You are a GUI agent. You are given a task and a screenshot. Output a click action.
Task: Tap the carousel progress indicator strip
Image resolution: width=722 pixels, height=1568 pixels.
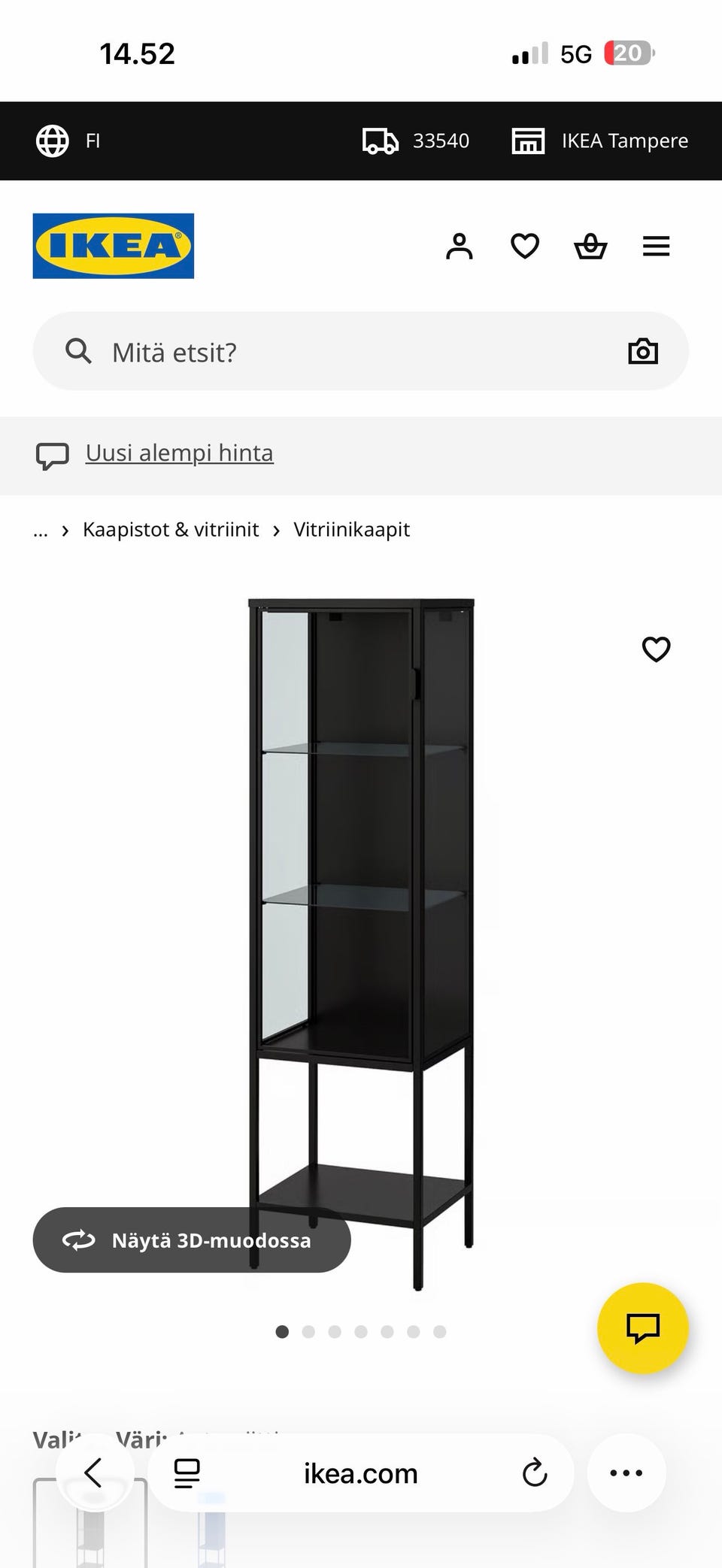(x=362, y=1331)
